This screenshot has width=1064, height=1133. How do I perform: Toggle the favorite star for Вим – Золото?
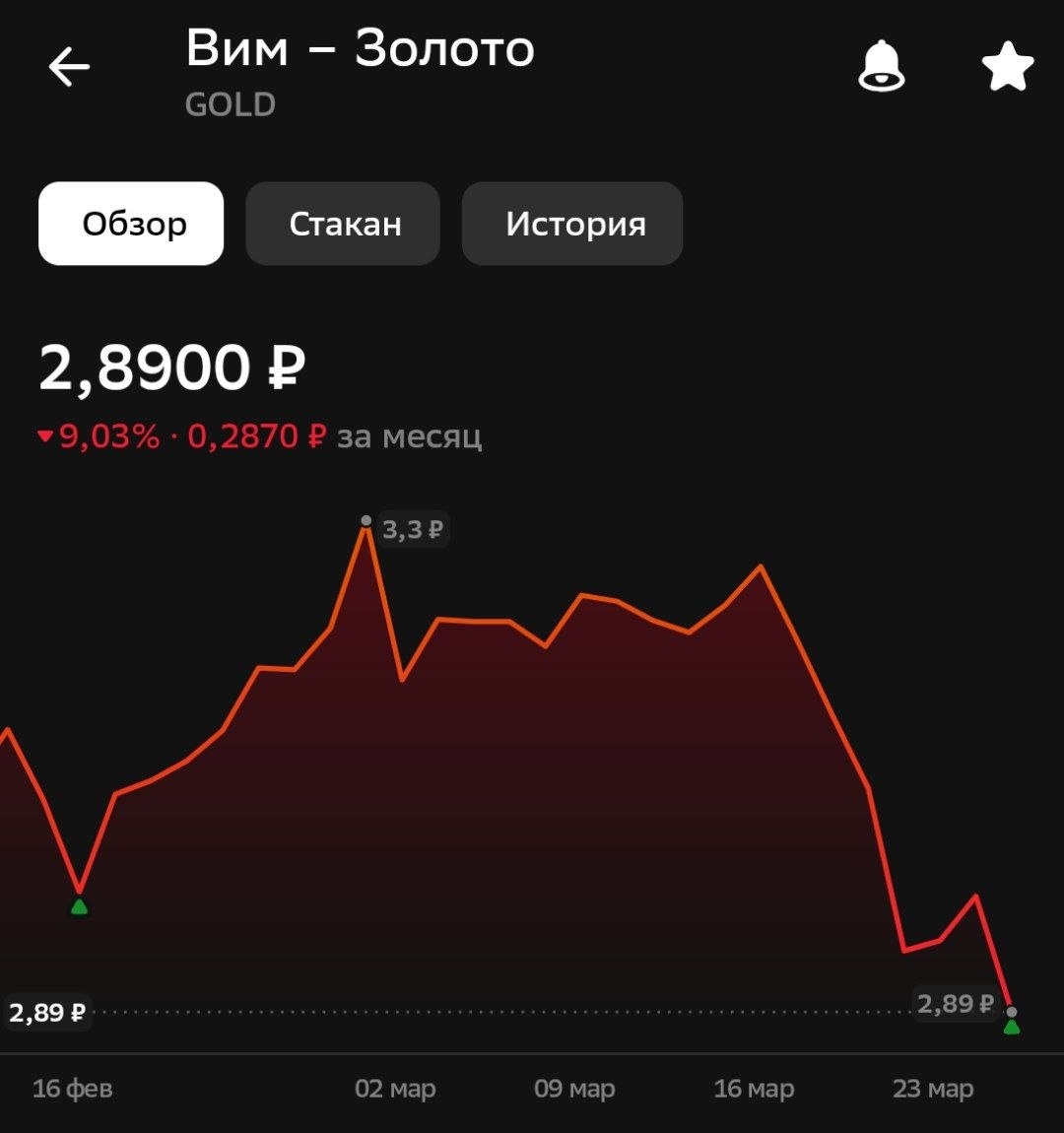pyautogui.click(x=1008, y=68)
